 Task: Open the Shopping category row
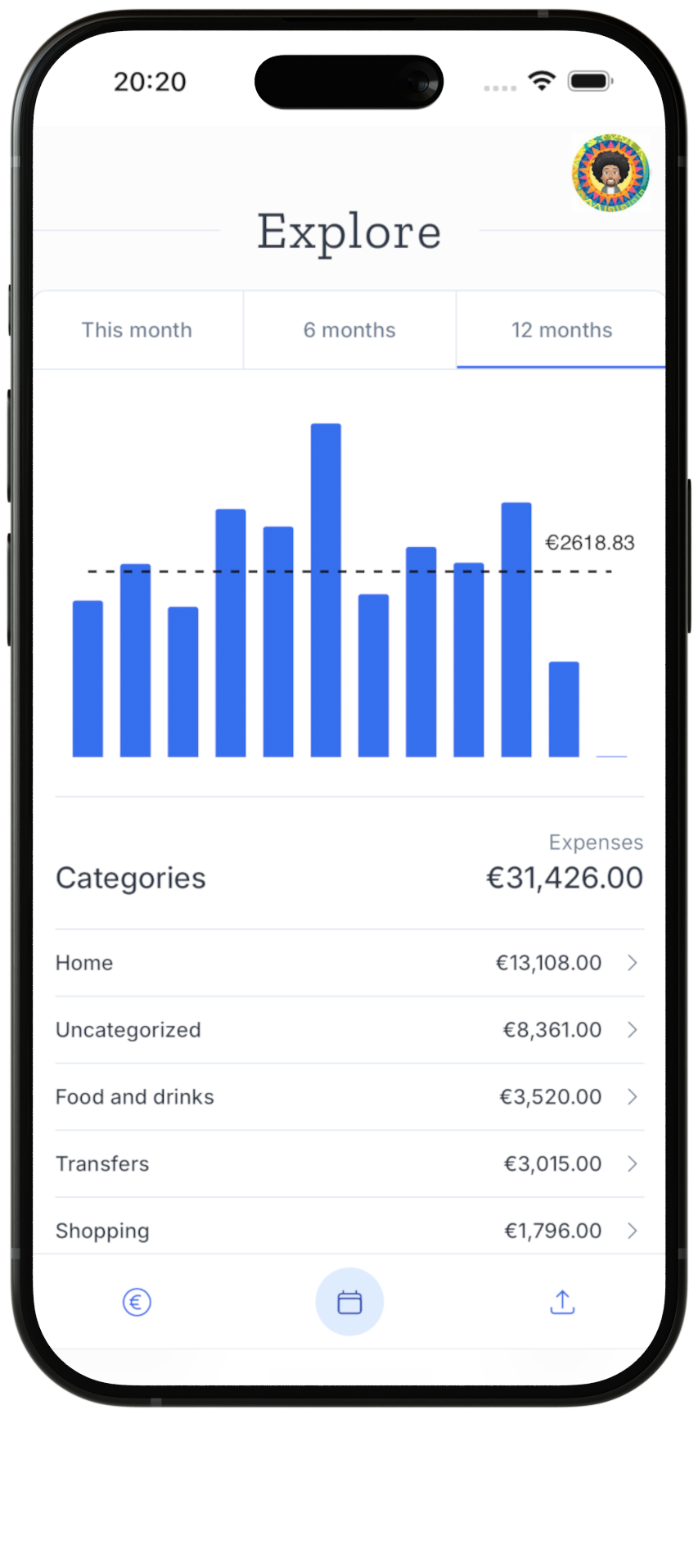point(349,1230)
